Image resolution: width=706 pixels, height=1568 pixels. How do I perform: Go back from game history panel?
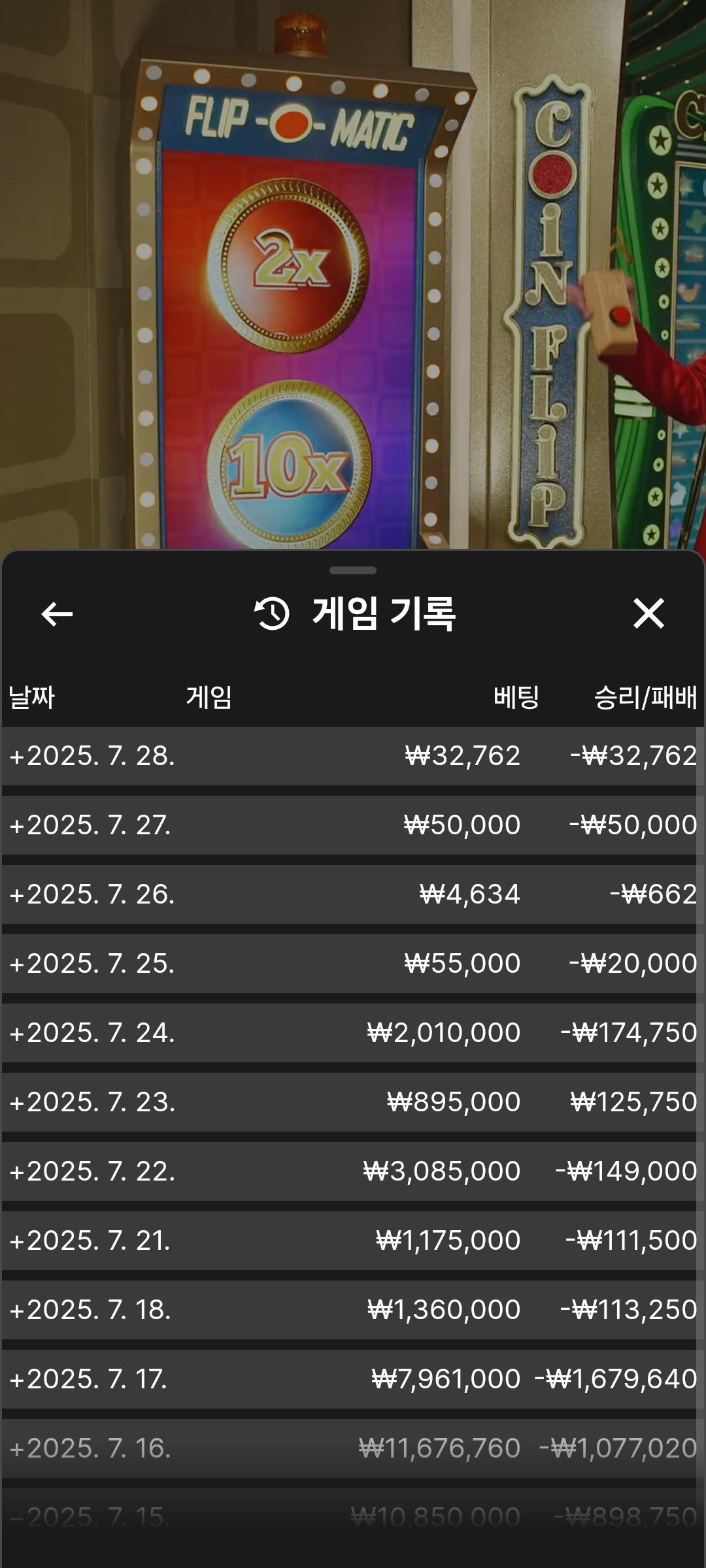tap(57, 614)
